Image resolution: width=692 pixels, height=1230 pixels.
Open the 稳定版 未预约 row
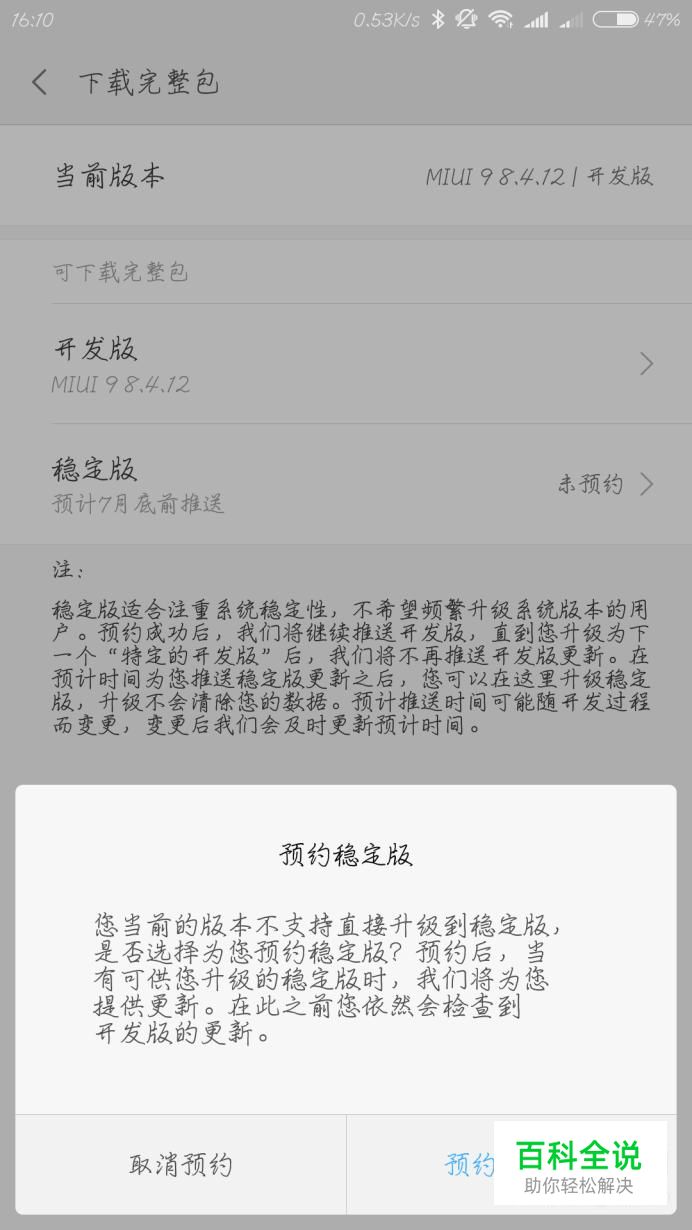point(346,484)
